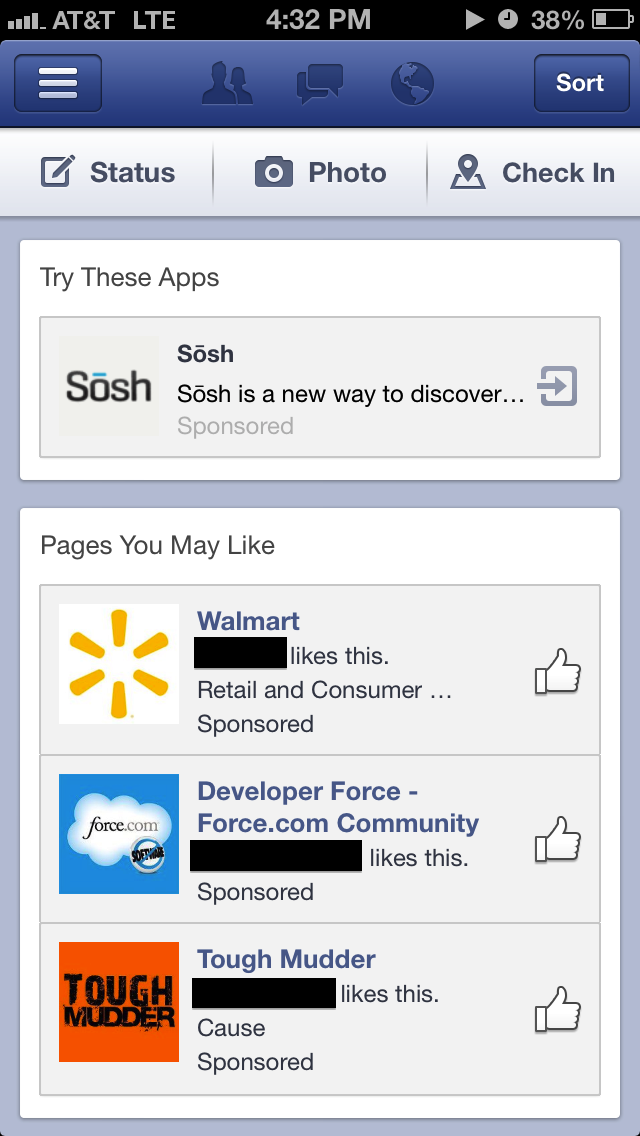Like Developer Force page
The height and width of the screenshot is (1136, 640).
557,839
